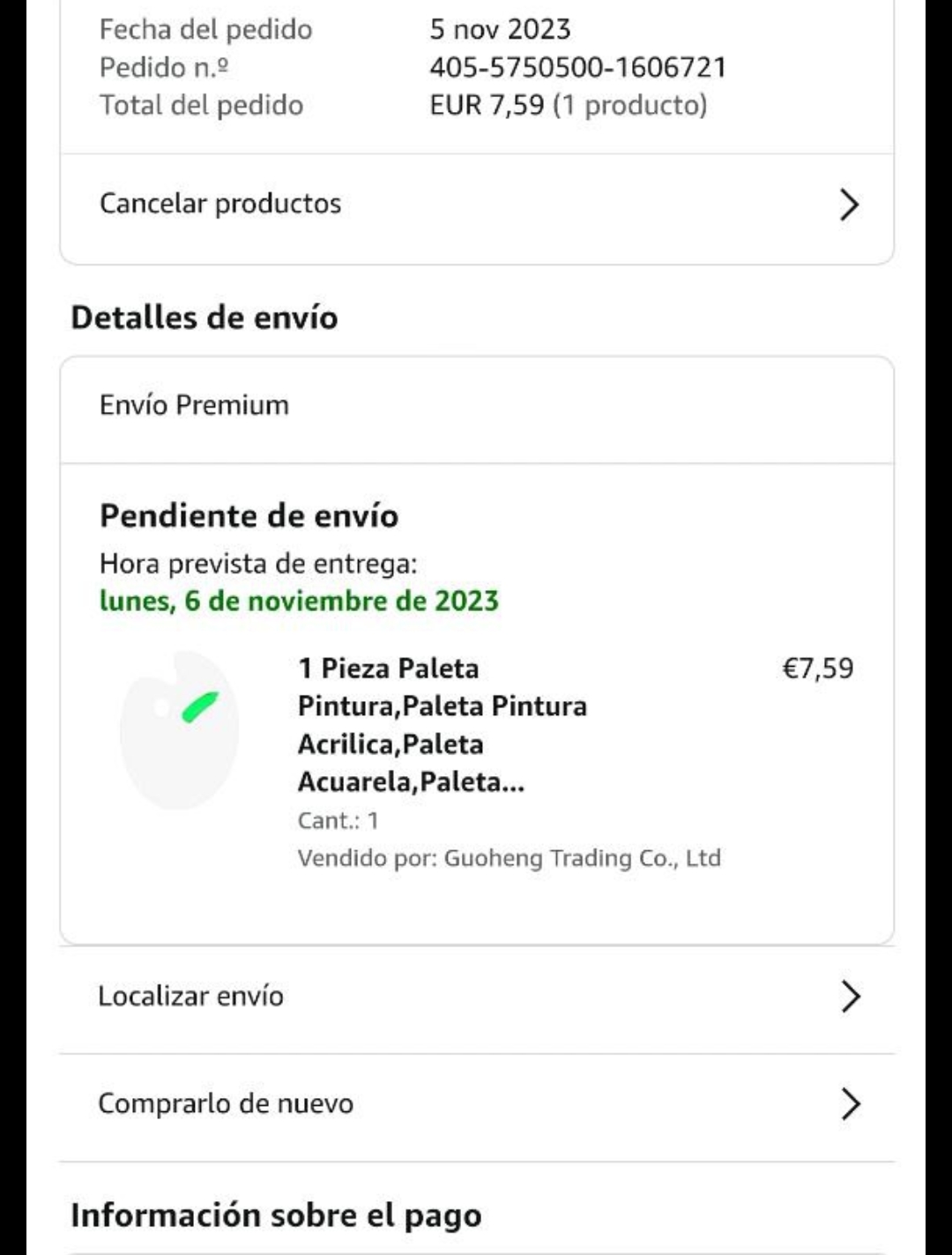Open Cancelar productos row
Screen dimensions: 952x1255
[x=476, y=205]
